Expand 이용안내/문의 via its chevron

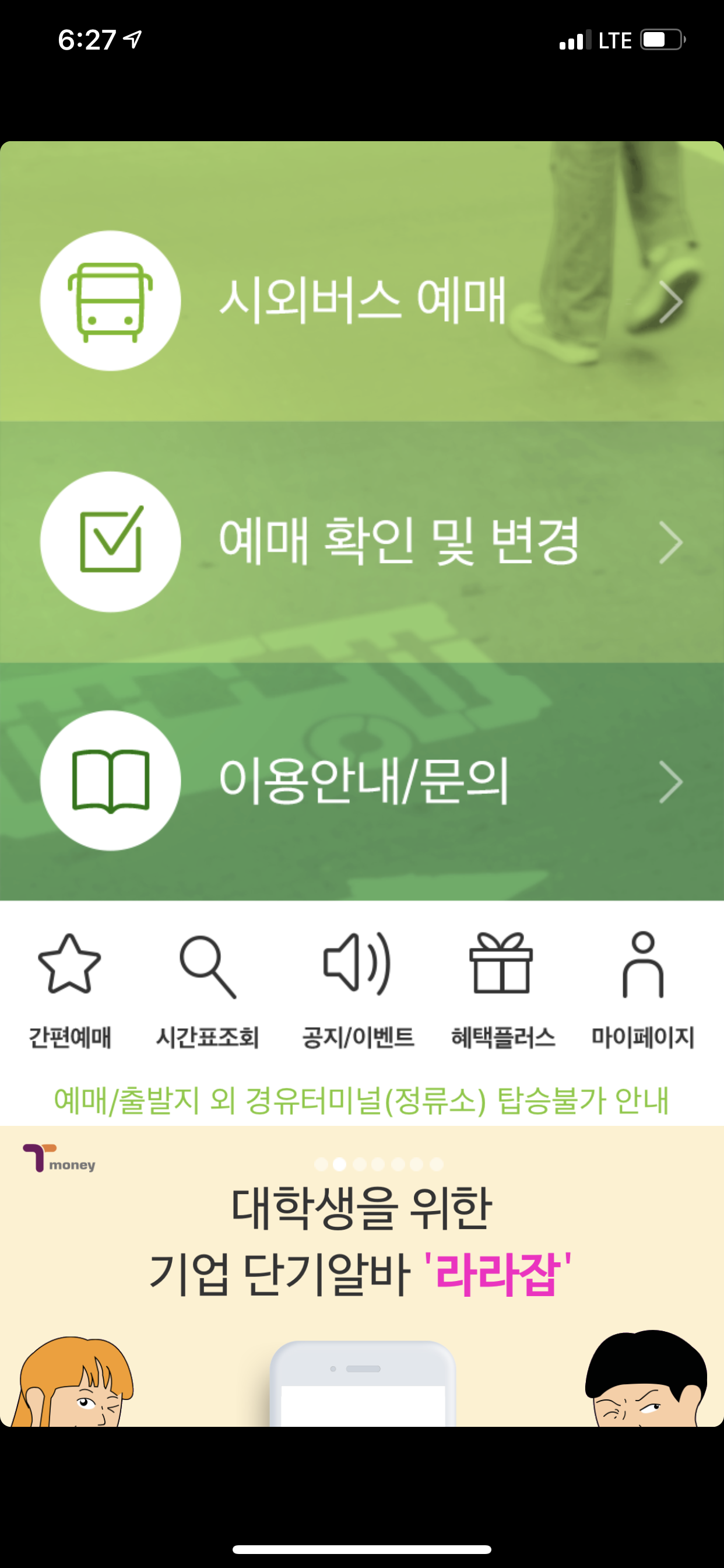pyautogui.click(x=672, y=783)
